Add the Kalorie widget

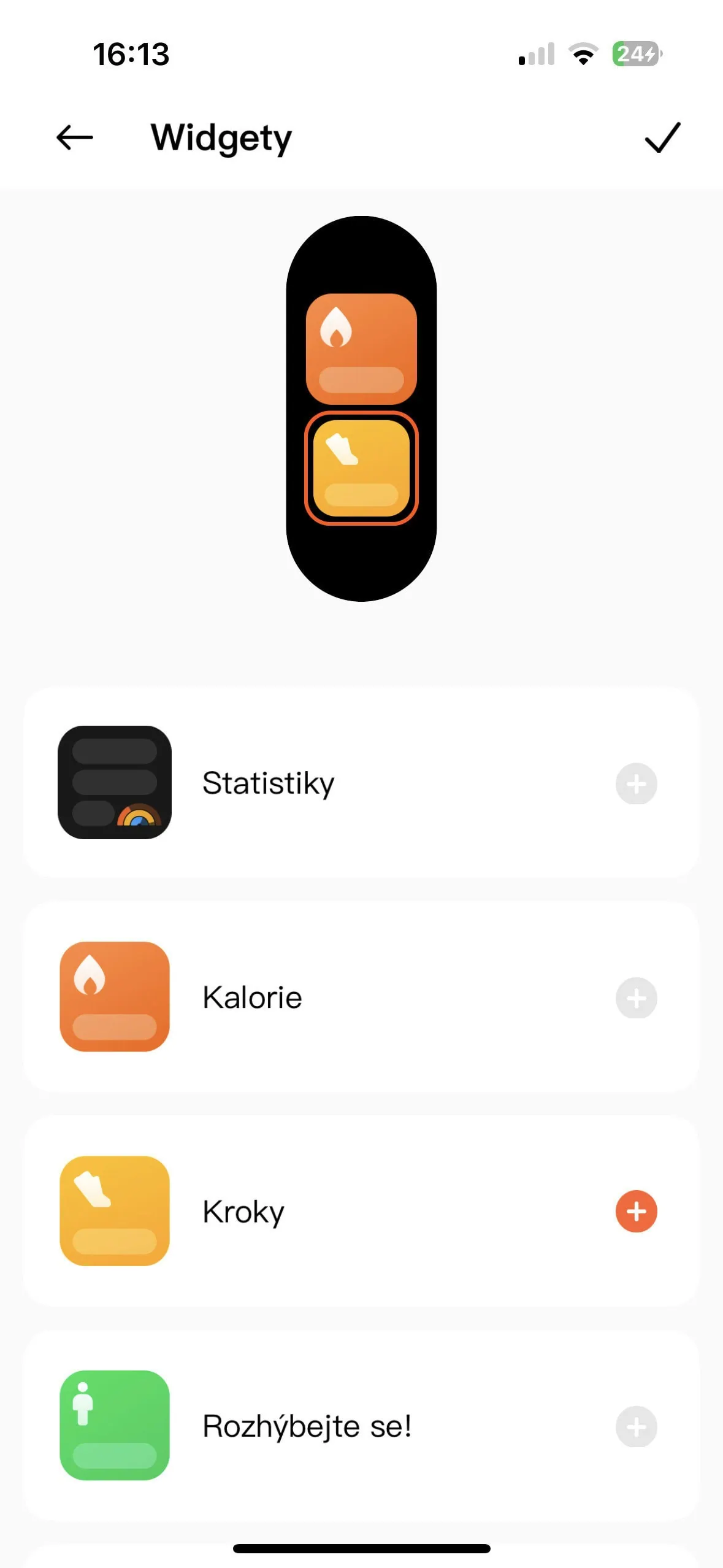pyautogui.click(x=636, y=997)
